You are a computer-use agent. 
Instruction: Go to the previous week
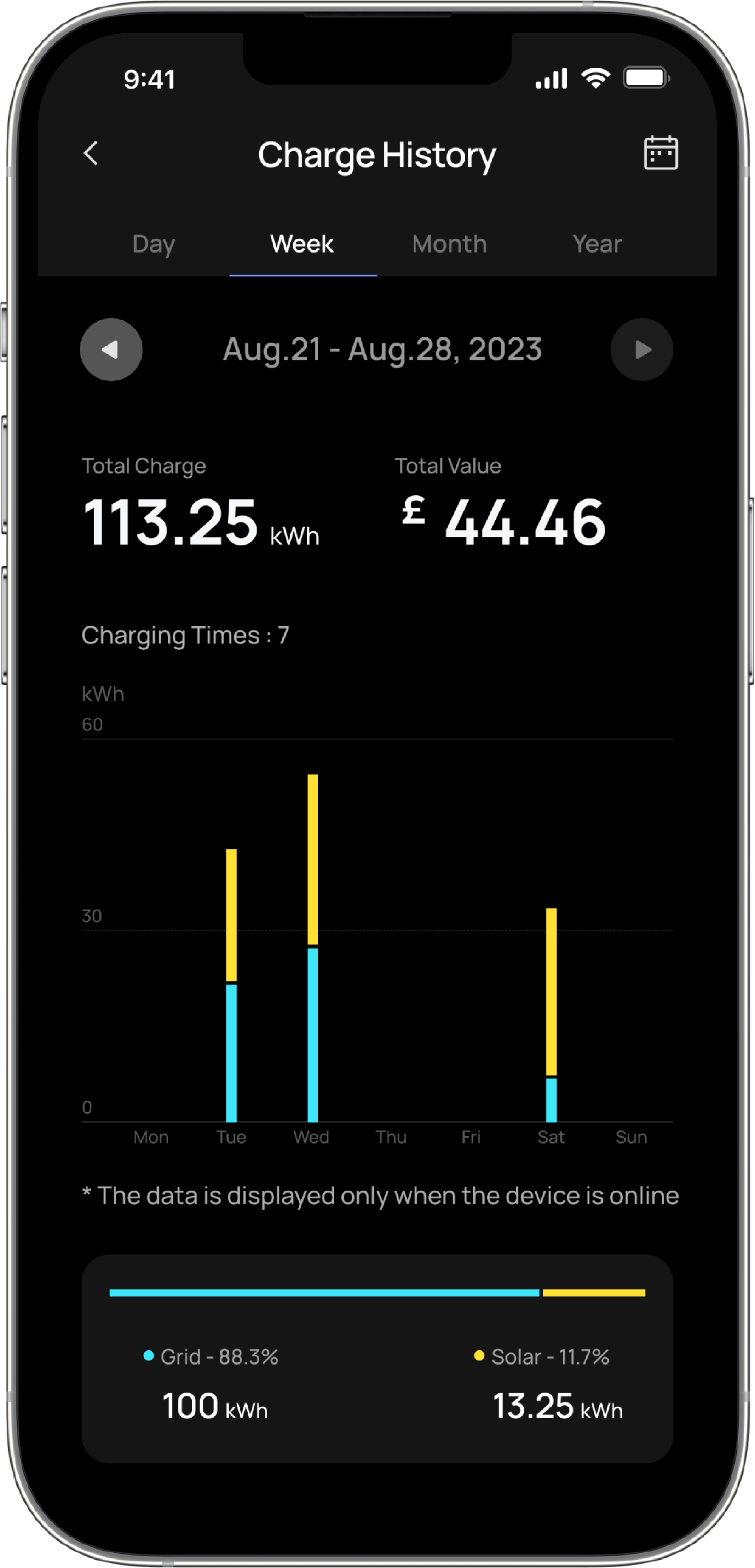coord(111,349)
